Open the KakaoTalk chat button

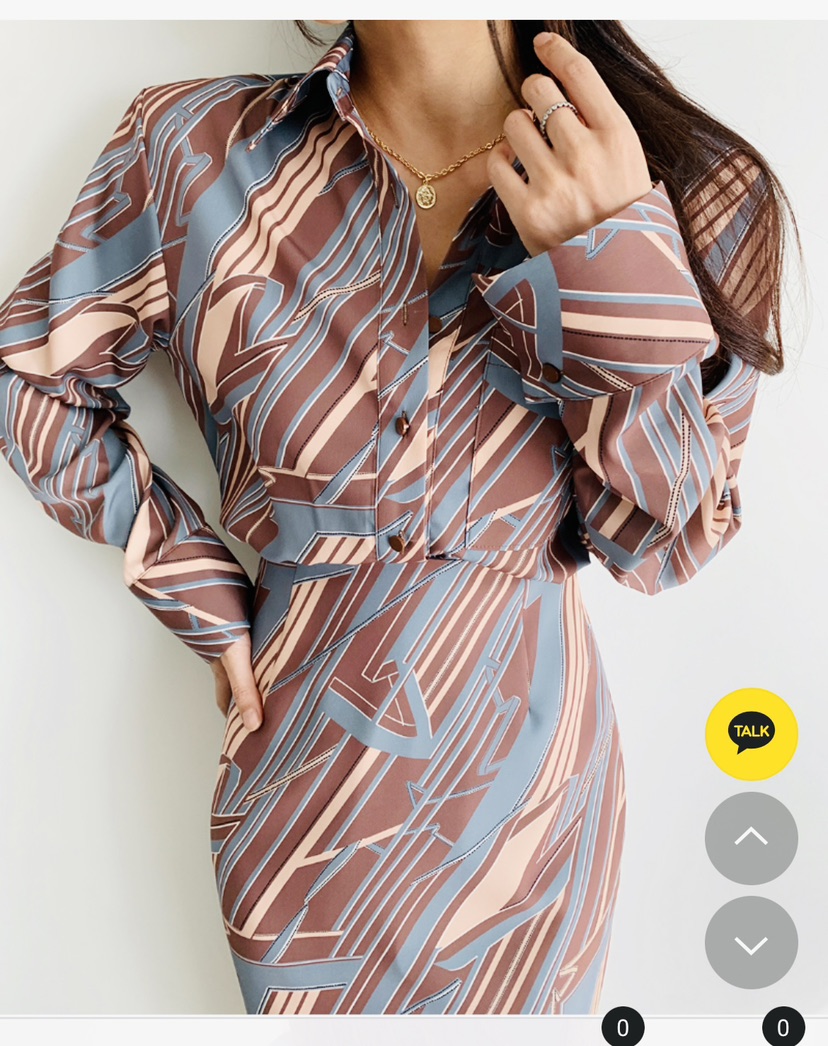coord(751,734)
